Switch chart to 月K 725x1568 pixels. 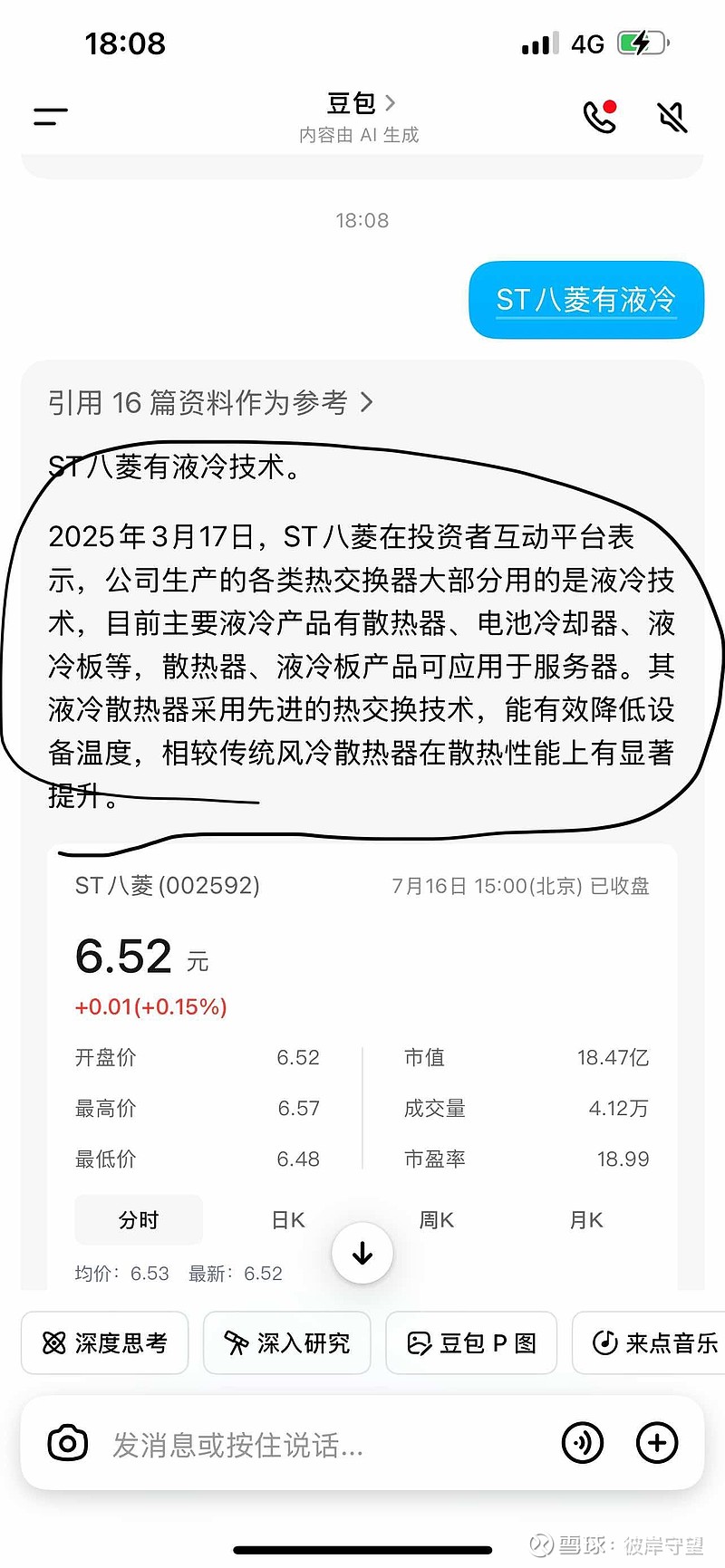(x=585, y=1220)
